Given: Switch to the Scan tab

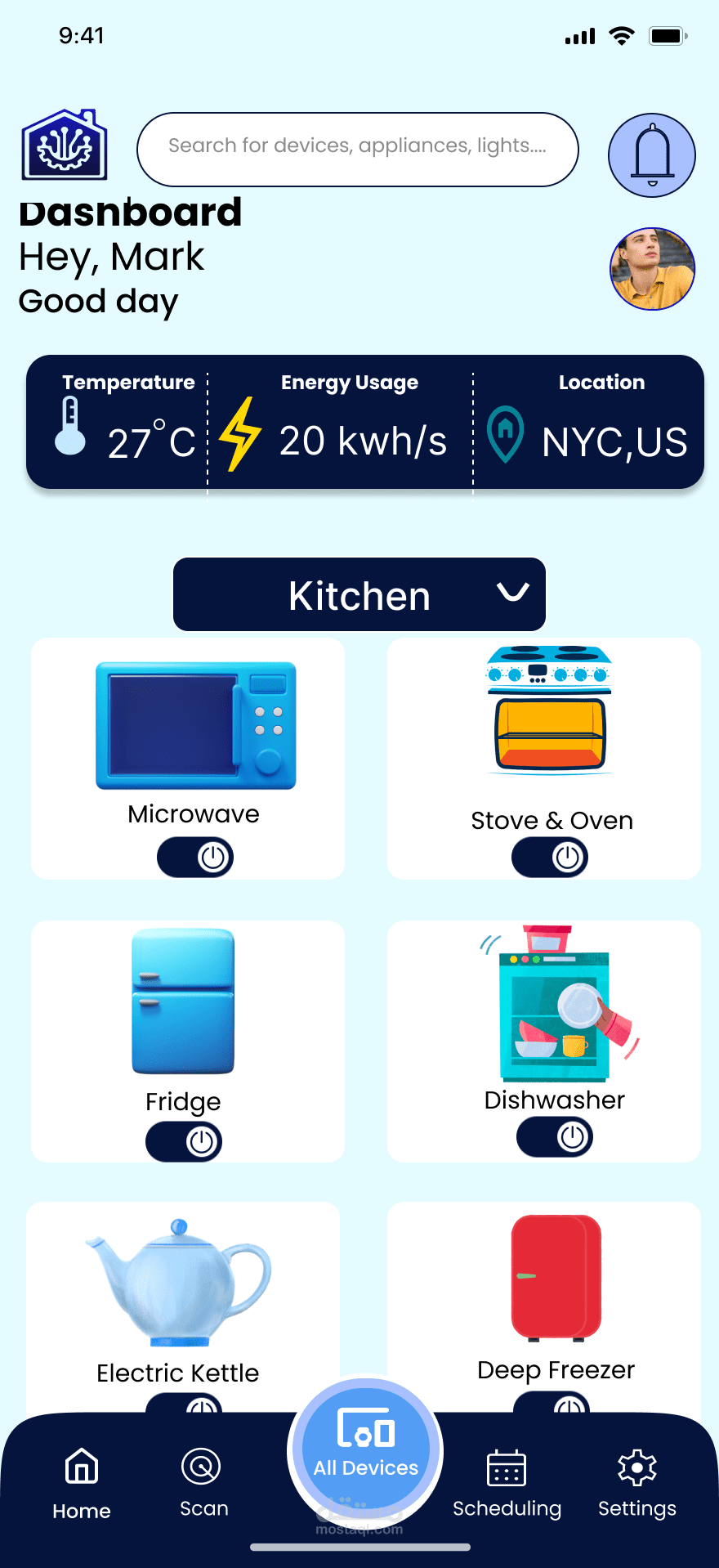Looking at the screenshot, I should [x=203, y=1482].
